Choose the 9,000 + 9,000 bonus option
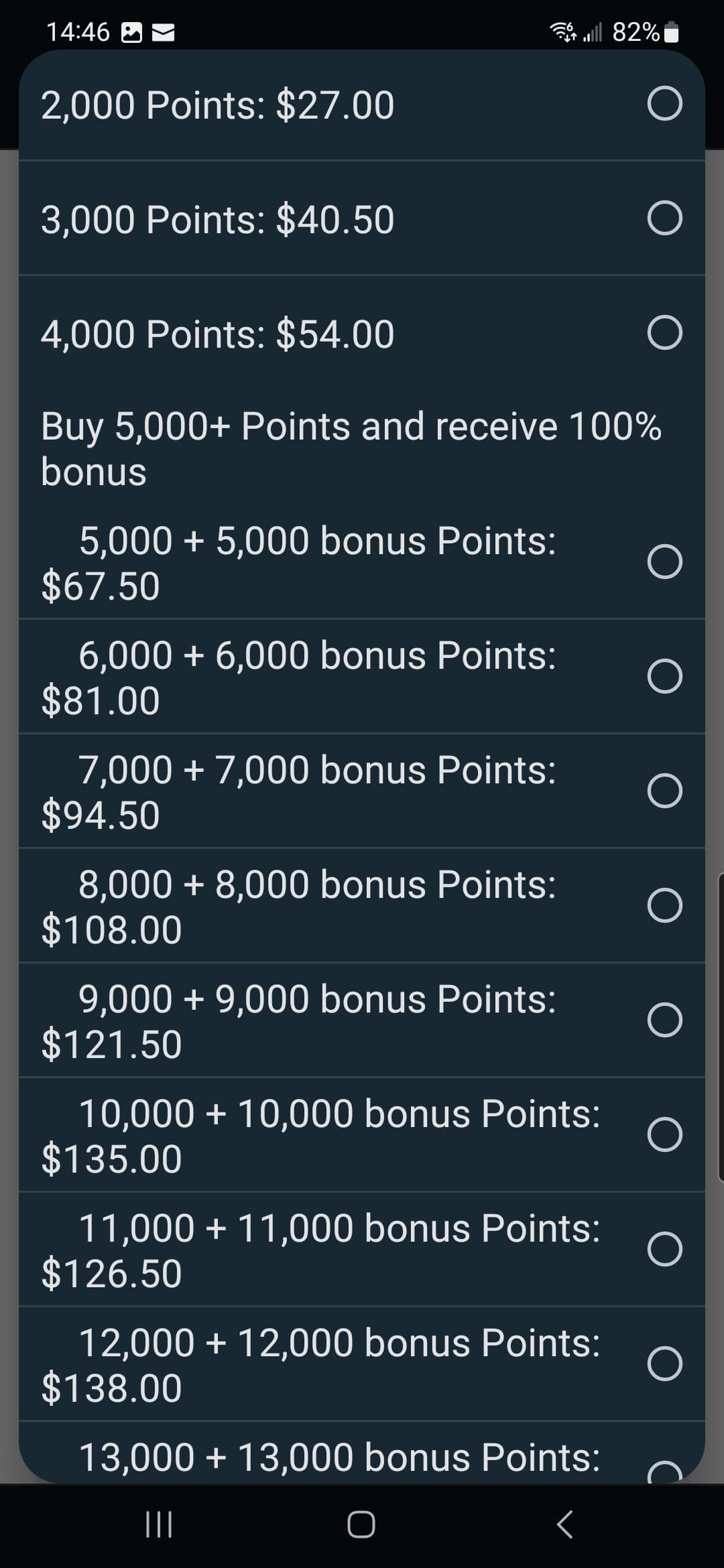 (x=664, y=1021)
